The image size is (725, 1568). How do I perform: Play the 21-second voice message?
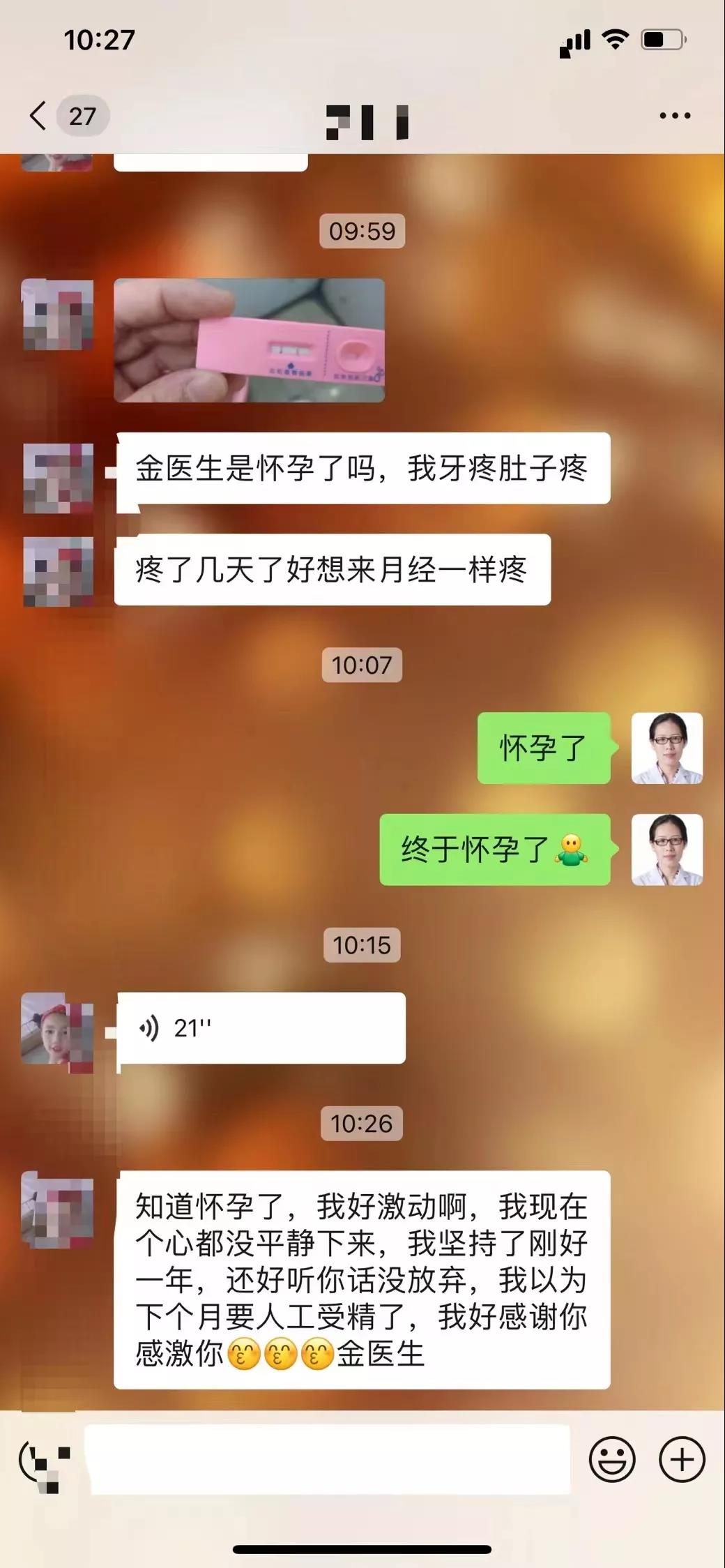tap(261, 1028)
